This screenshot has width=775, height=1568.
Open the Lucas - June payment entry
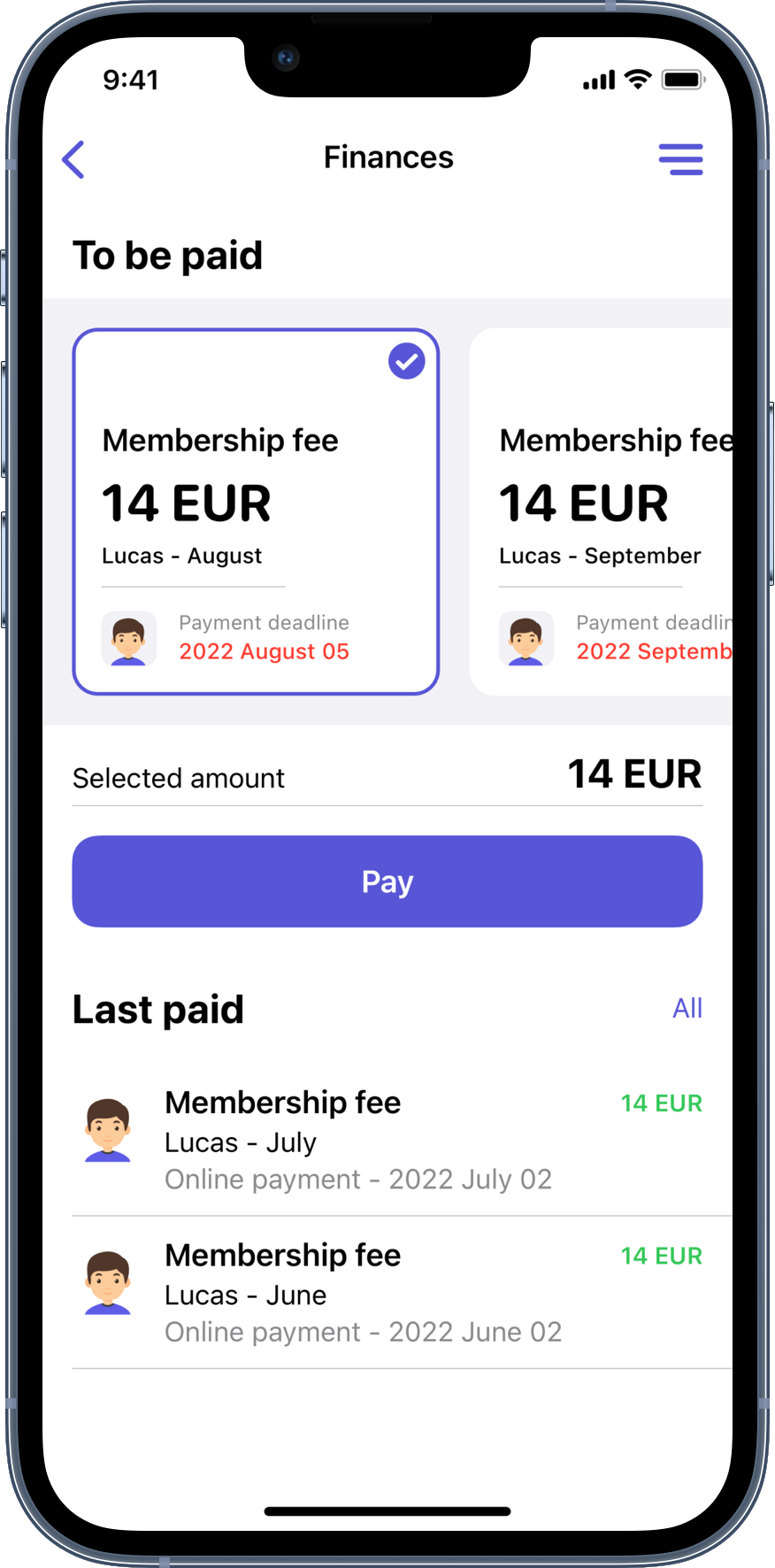[387, 1293]
